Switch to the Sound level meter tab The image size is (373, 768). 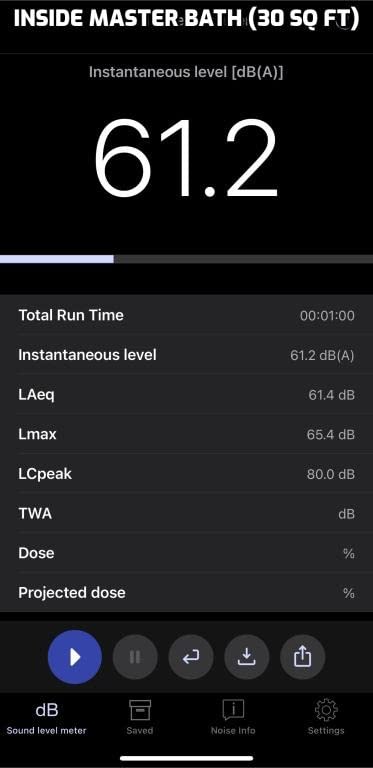click(47, 719)
